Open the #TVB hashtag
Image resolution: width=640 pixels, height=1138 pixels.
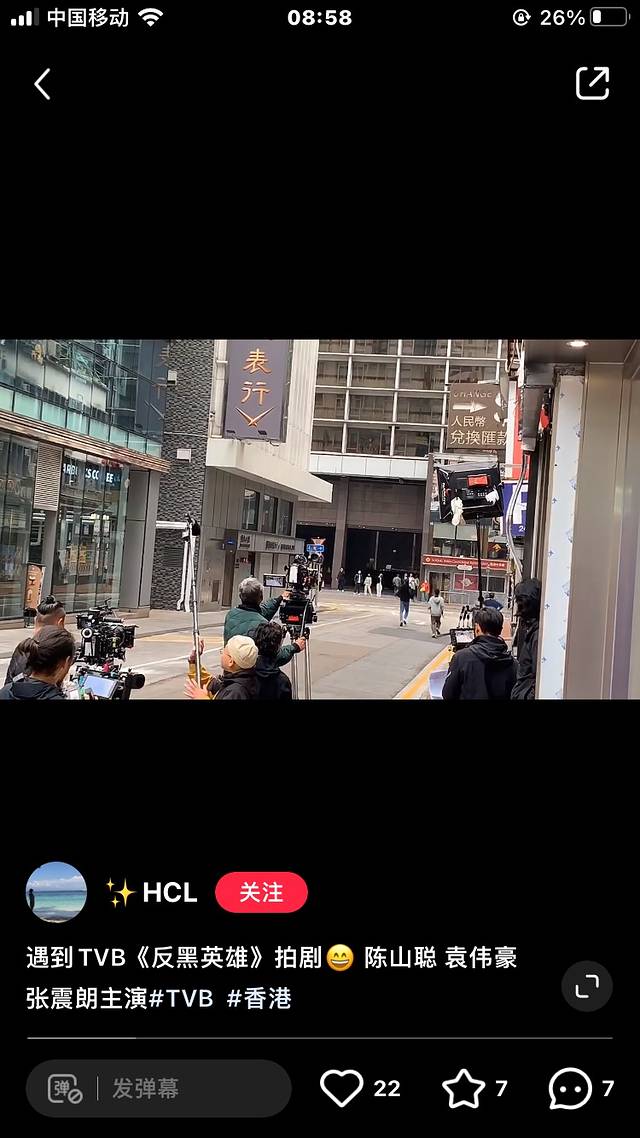coord(181,998)
